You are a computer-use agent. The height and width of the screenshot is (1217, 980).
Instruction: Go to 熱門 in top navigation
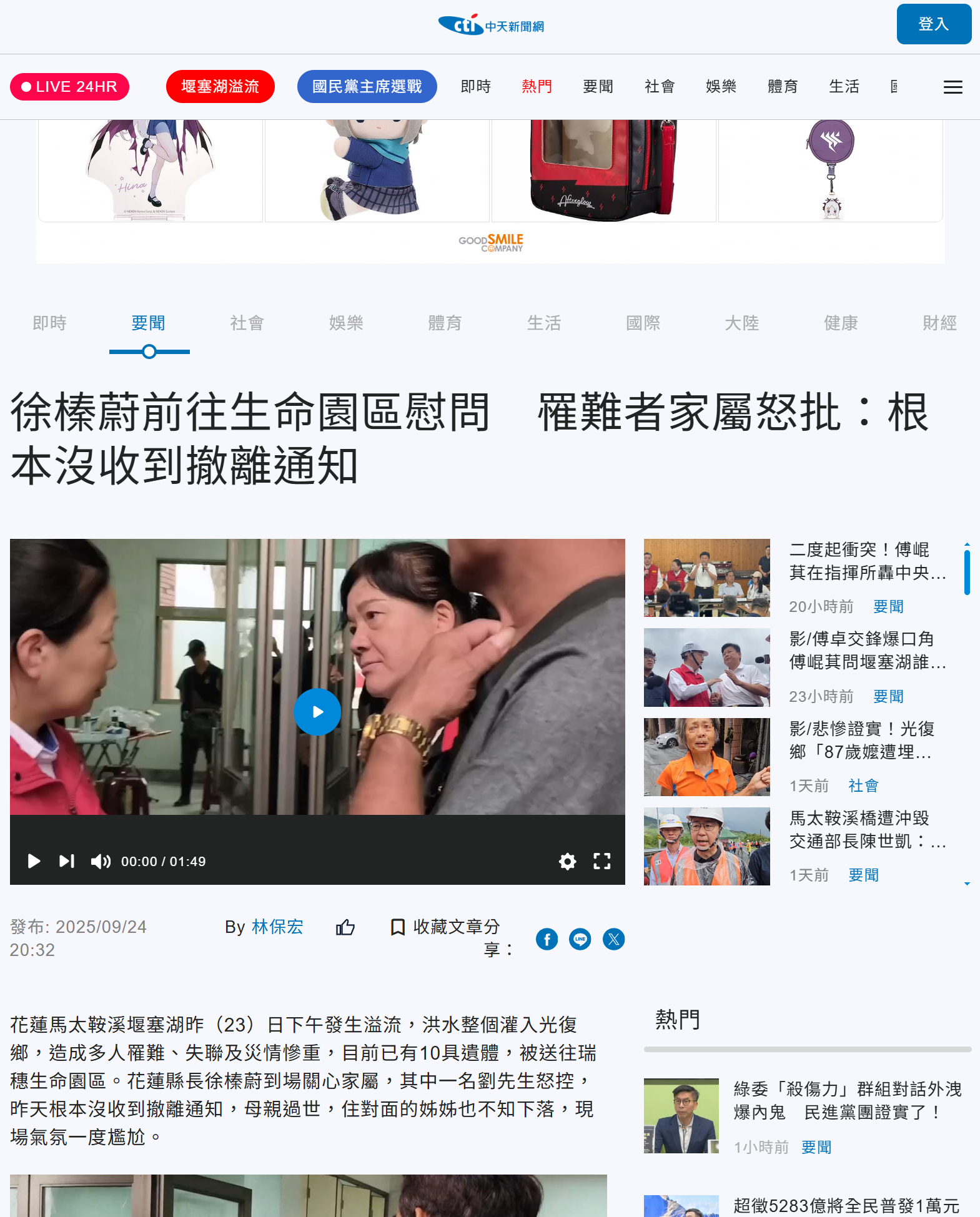(x=537, y=87)
